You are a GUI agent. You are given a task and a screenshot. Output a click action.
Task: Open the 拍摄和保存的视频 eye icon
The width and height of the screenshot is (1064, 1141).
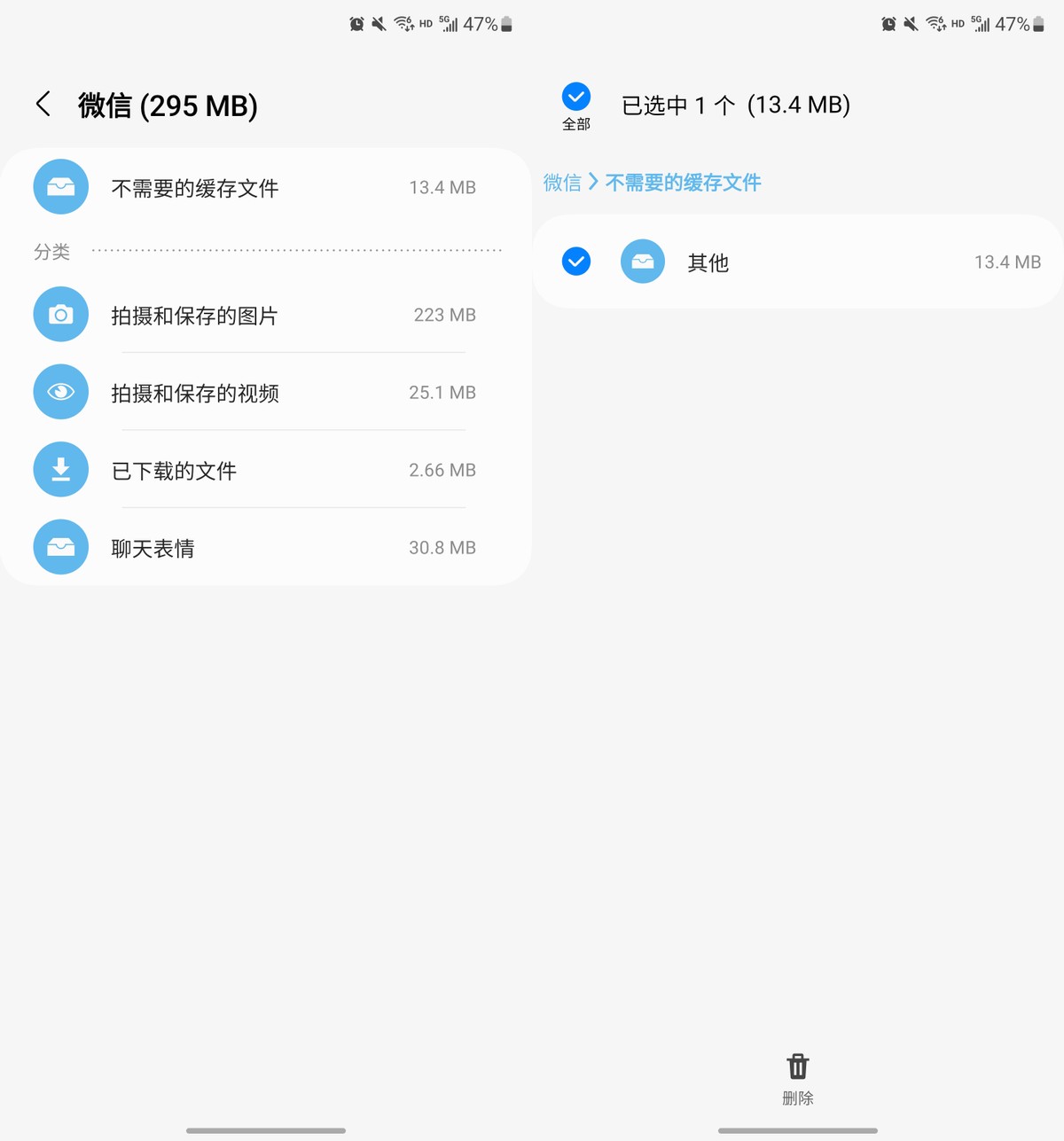click(60, 391)
